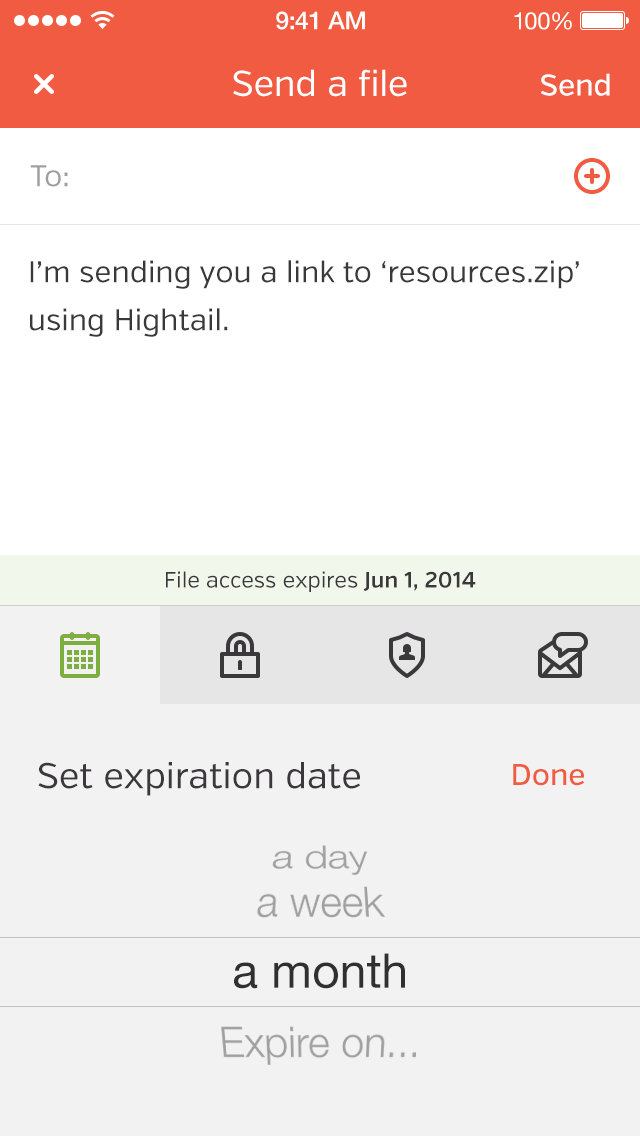Open the envelope return receipt tab
The width and height of the screenshot is (640, 1136).
pos(561,655)
